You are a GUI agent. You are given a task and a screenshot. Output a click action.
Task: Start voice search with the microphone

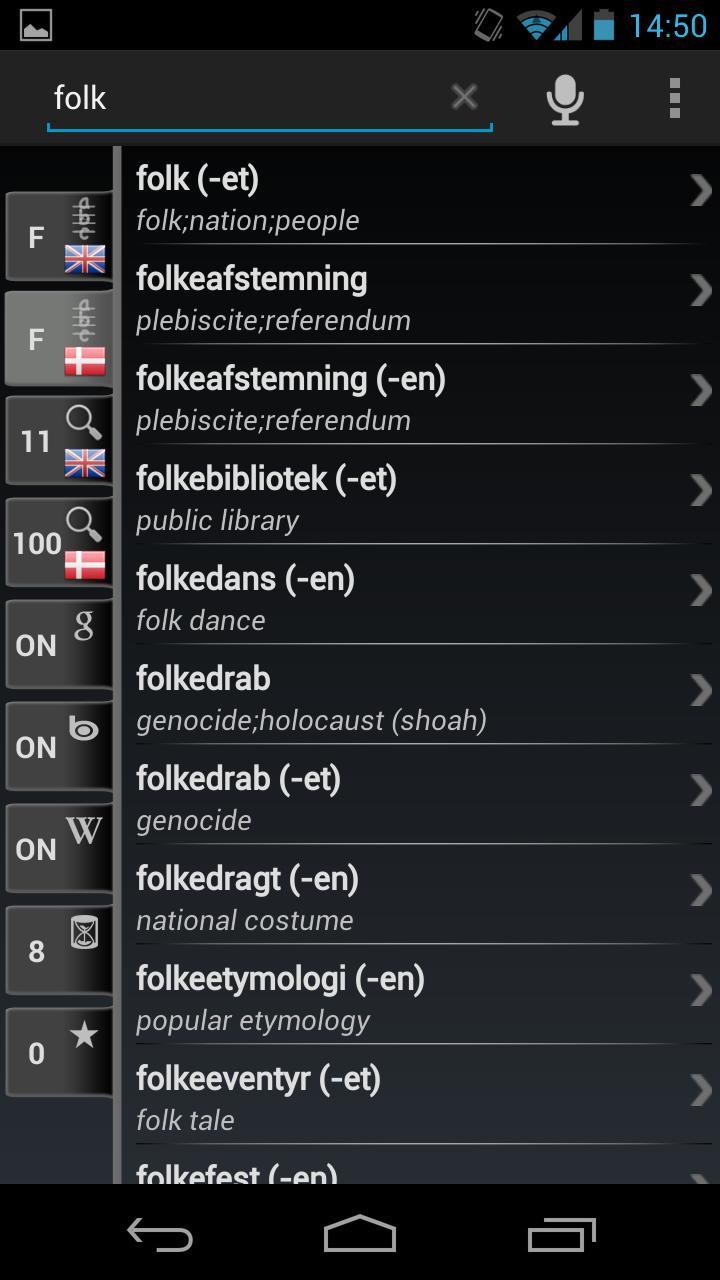[563, 97]
